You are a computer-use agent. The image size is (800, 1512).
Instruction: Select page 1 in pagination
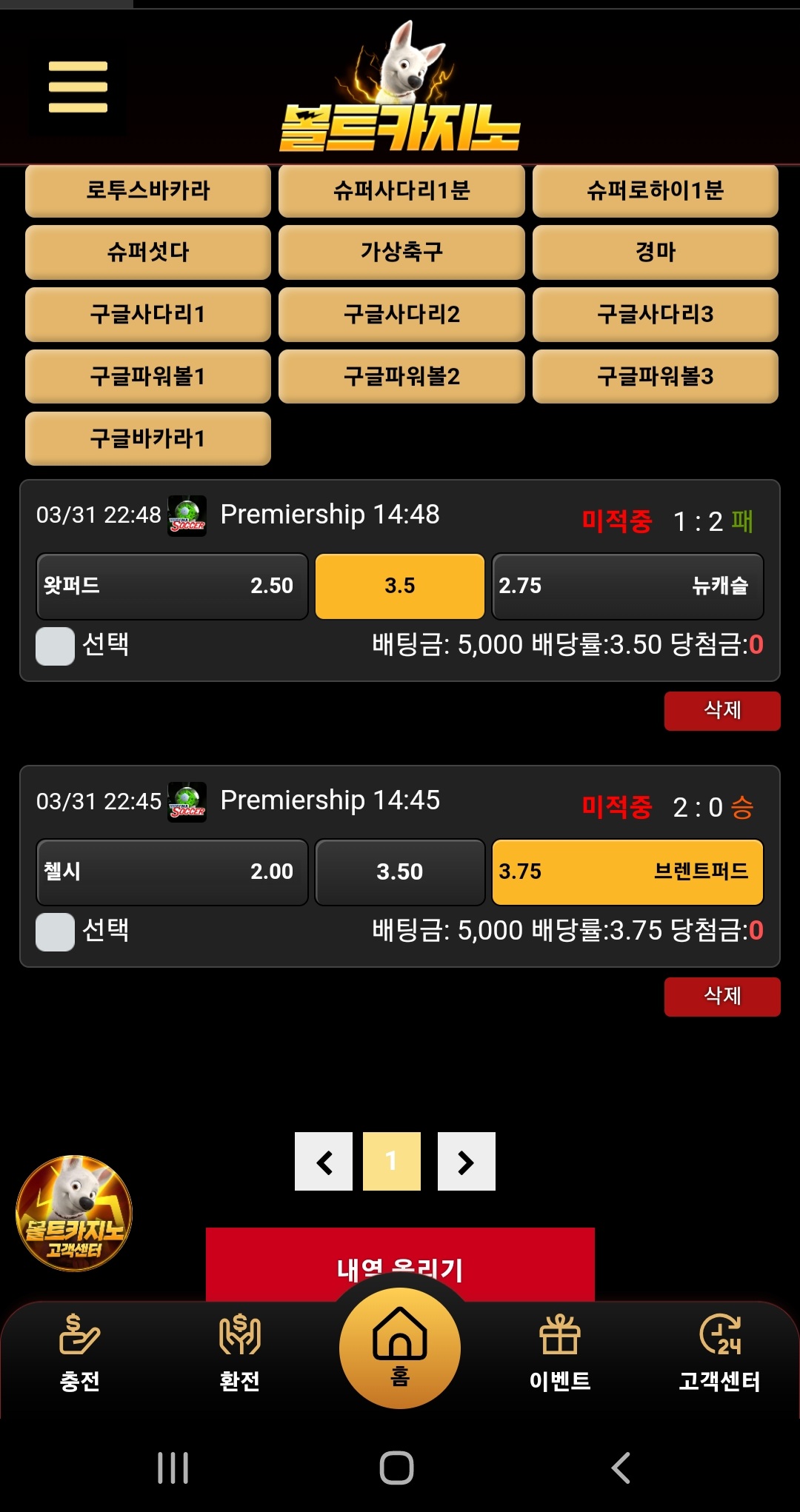pyautogui.click(x=392, y=1162)
